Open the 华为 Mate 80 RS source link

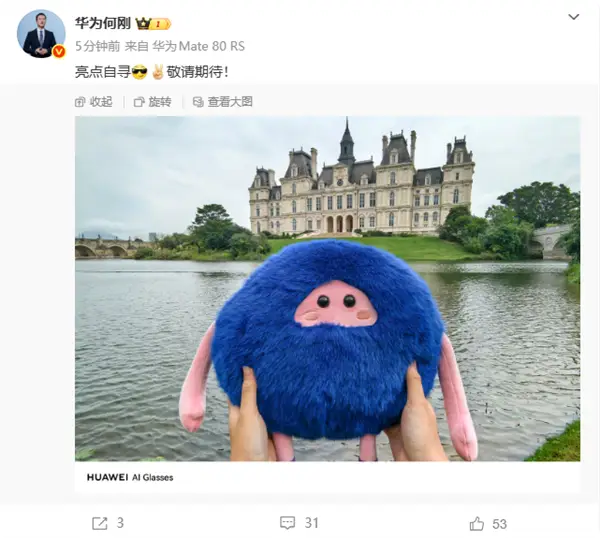[x=198, y=46]
